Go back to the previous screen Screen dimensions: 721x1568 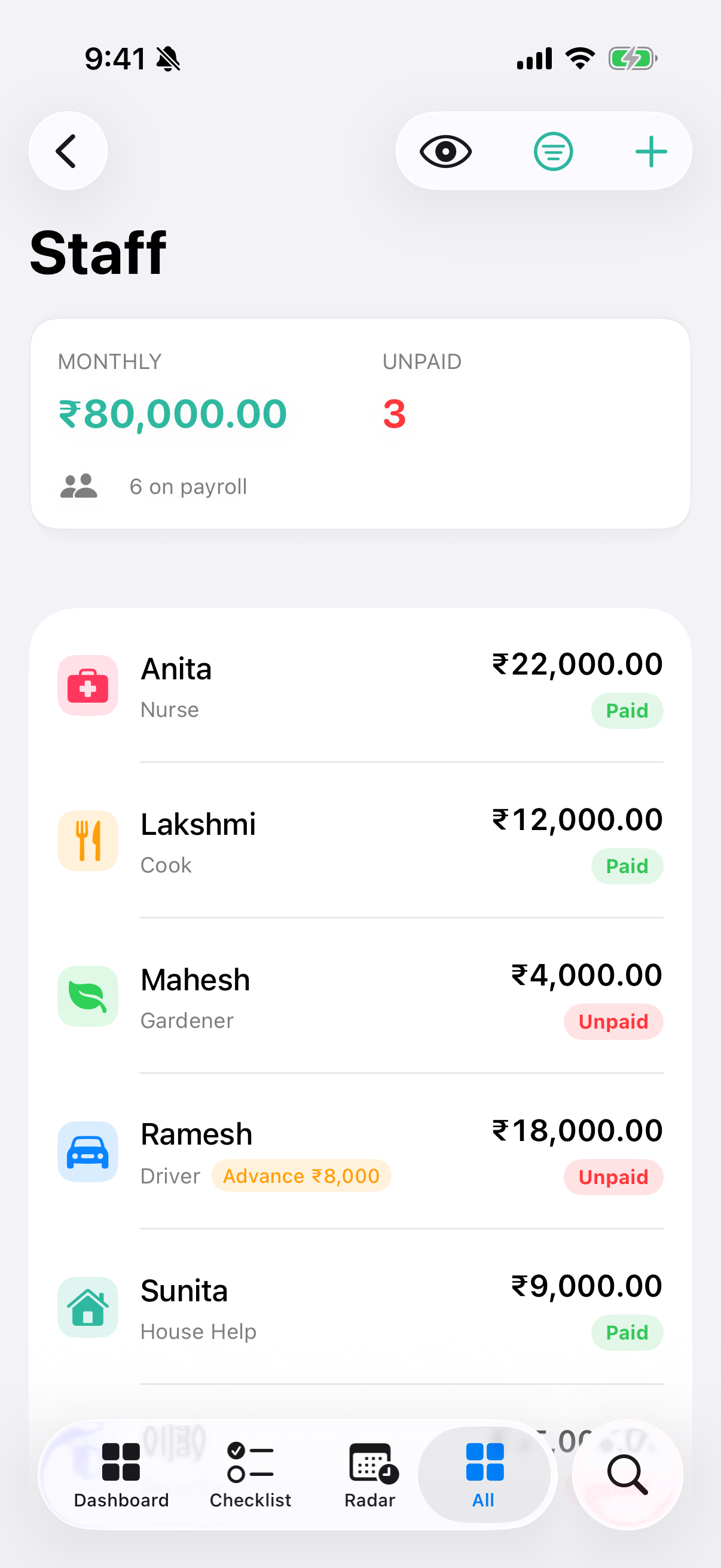pyautogui.click(x=68, y=151)
